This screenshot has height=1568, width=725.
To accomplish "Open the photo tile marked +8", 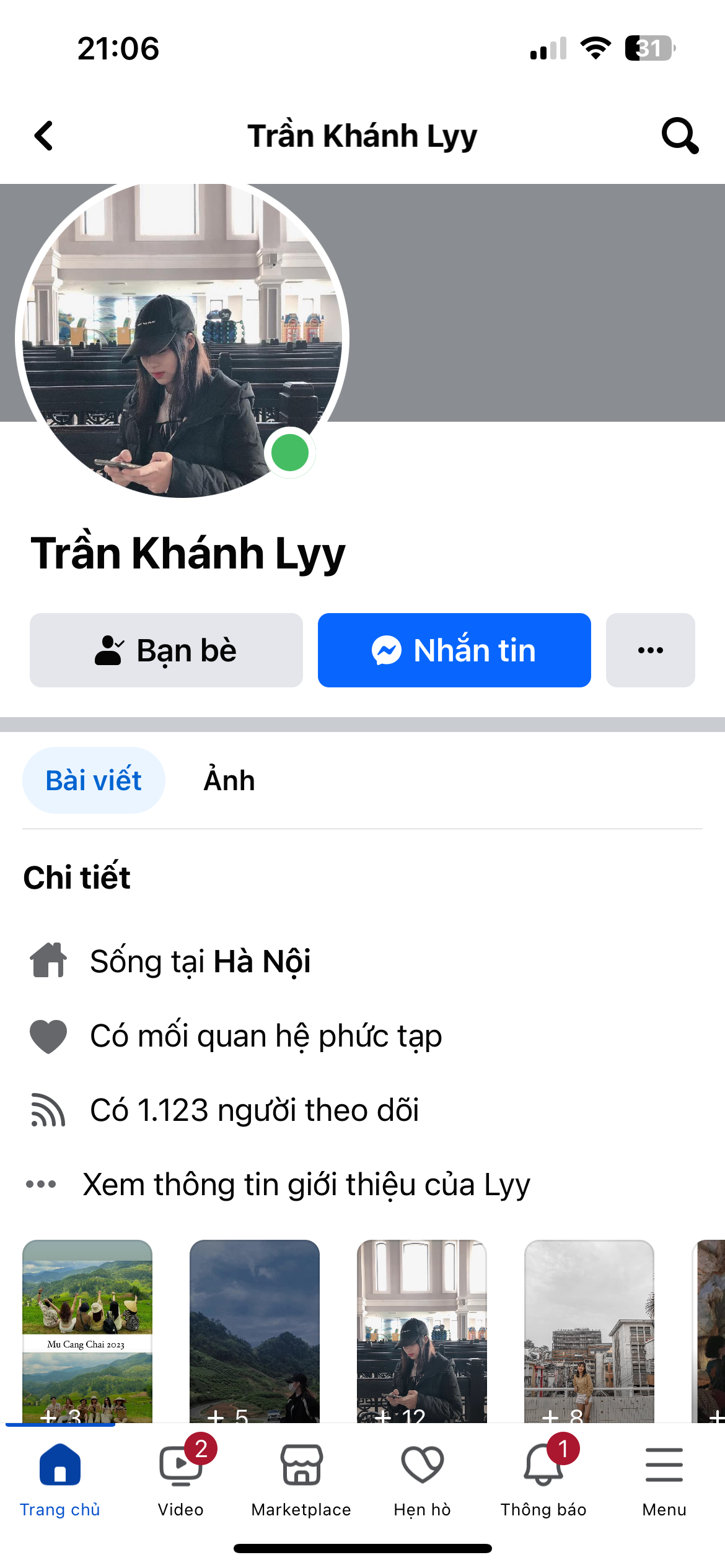I will pyautogui.click(x=589, y=1330).
